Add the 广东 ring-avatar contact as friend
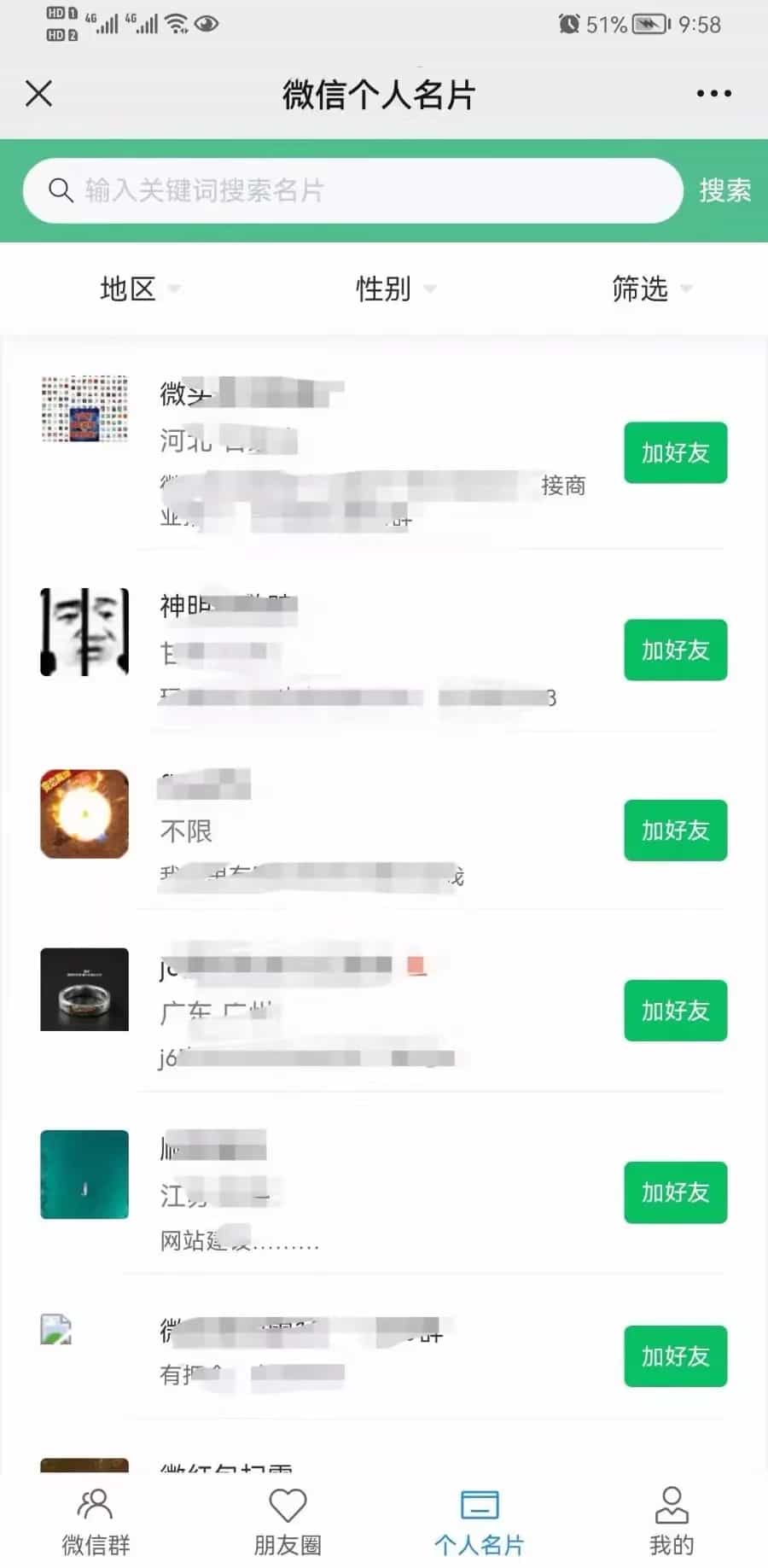768x1568 pixels. [x=675, y=1011]
